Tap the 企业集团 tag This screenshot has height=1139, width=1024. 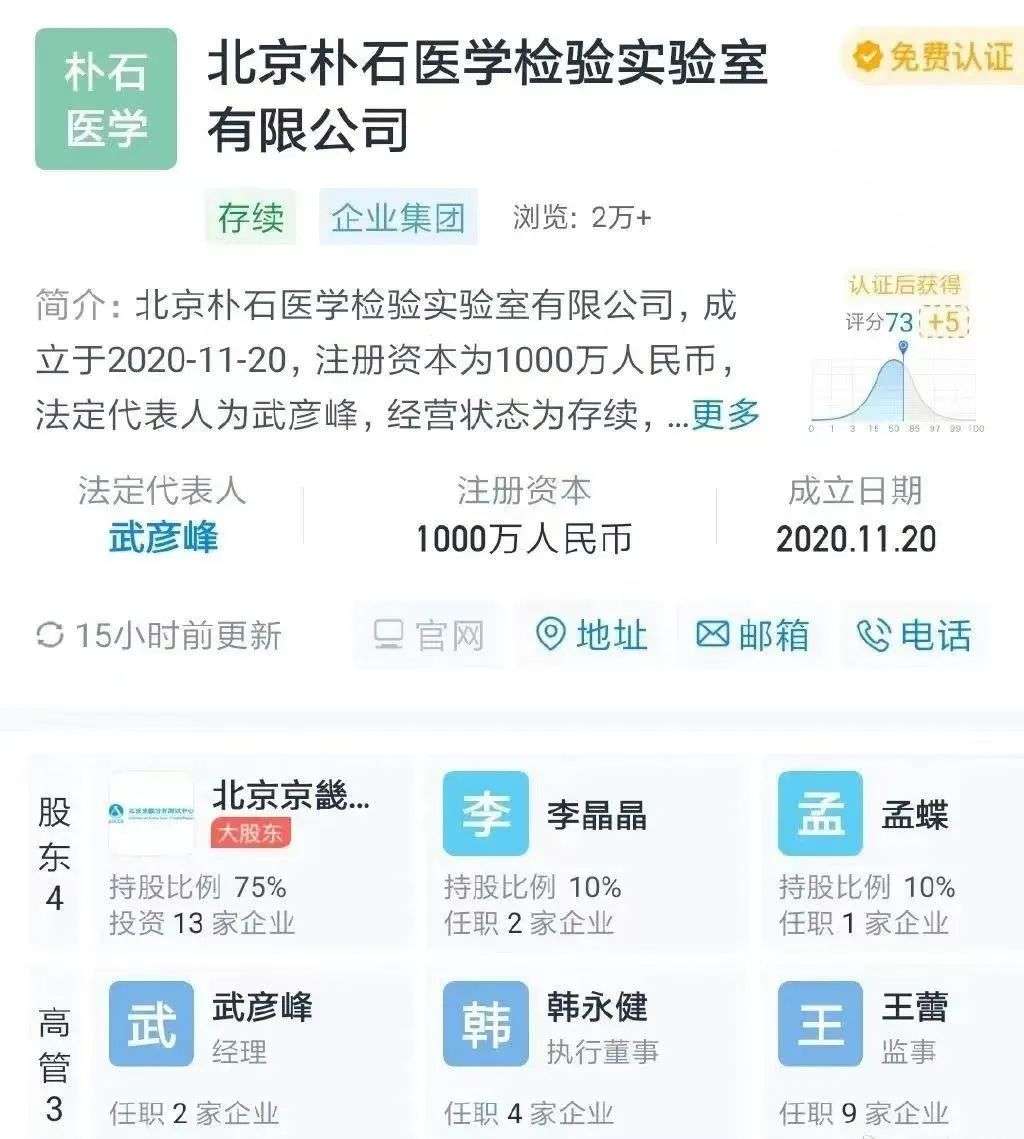[398, 218]
